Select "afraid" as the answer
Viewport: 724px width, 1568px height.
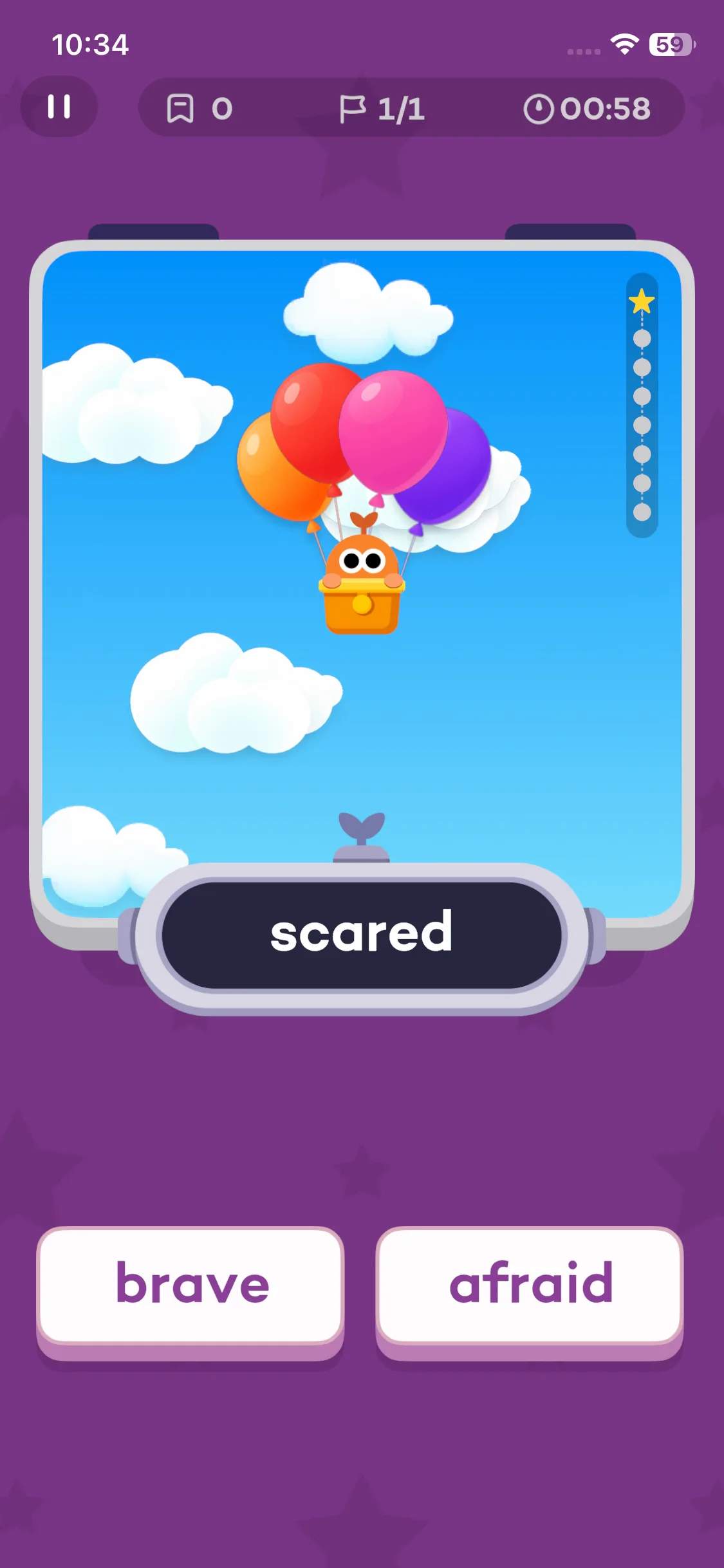point(530,1293)
